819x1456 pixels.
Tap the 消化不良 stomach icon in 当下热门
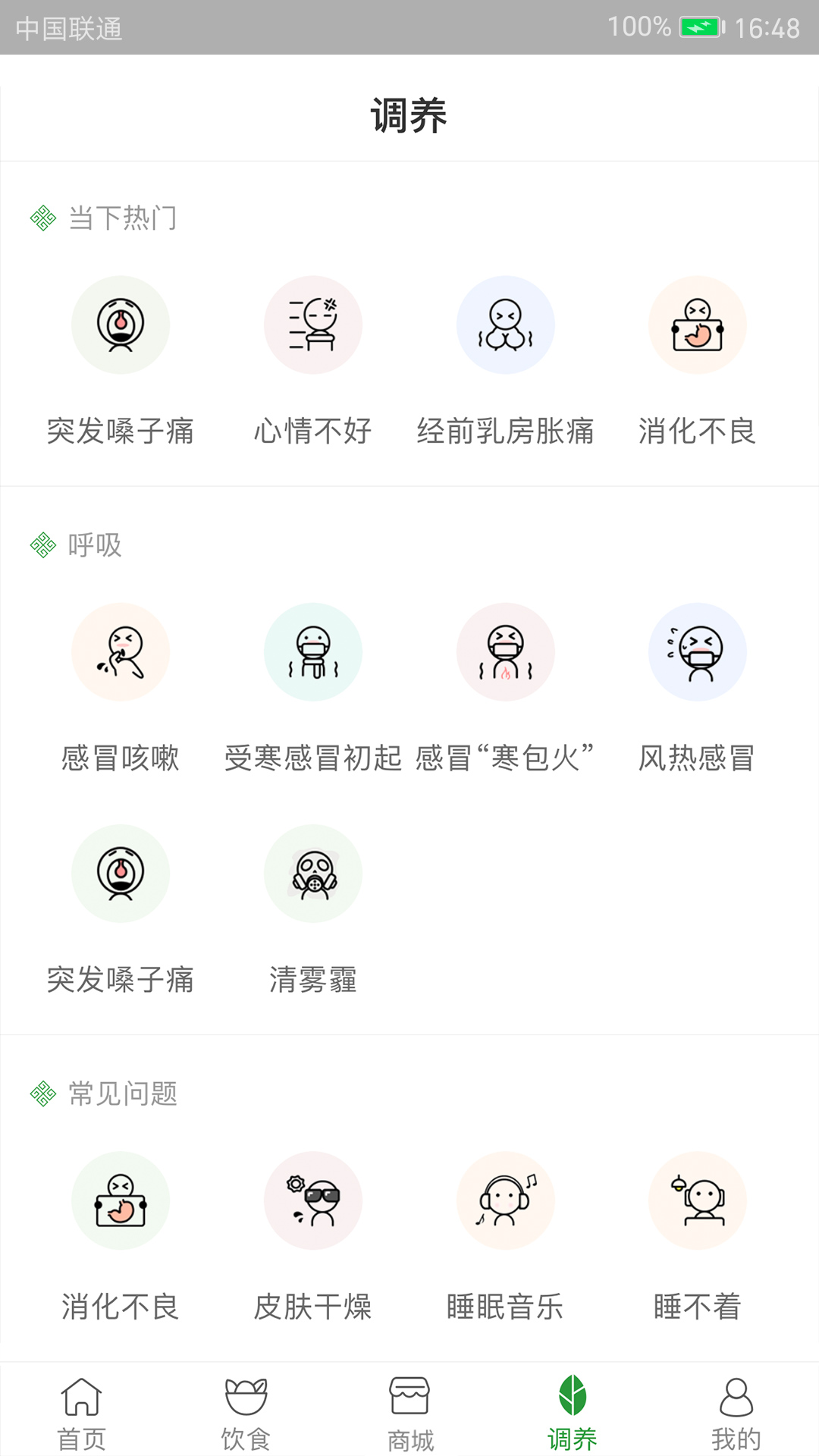pyautogui.click(x=698, y=325)
